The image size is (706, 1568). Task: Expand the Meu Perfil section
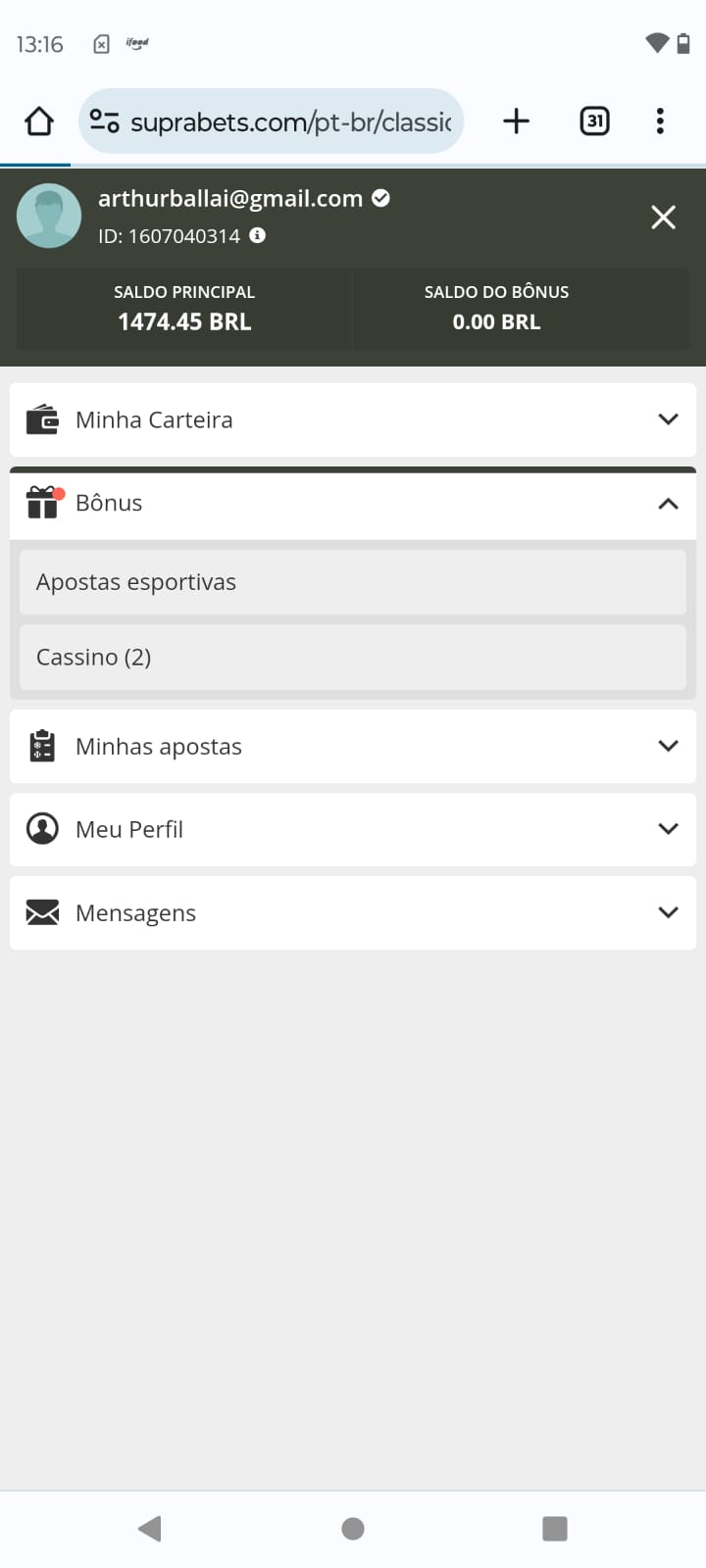coord(353,830)
